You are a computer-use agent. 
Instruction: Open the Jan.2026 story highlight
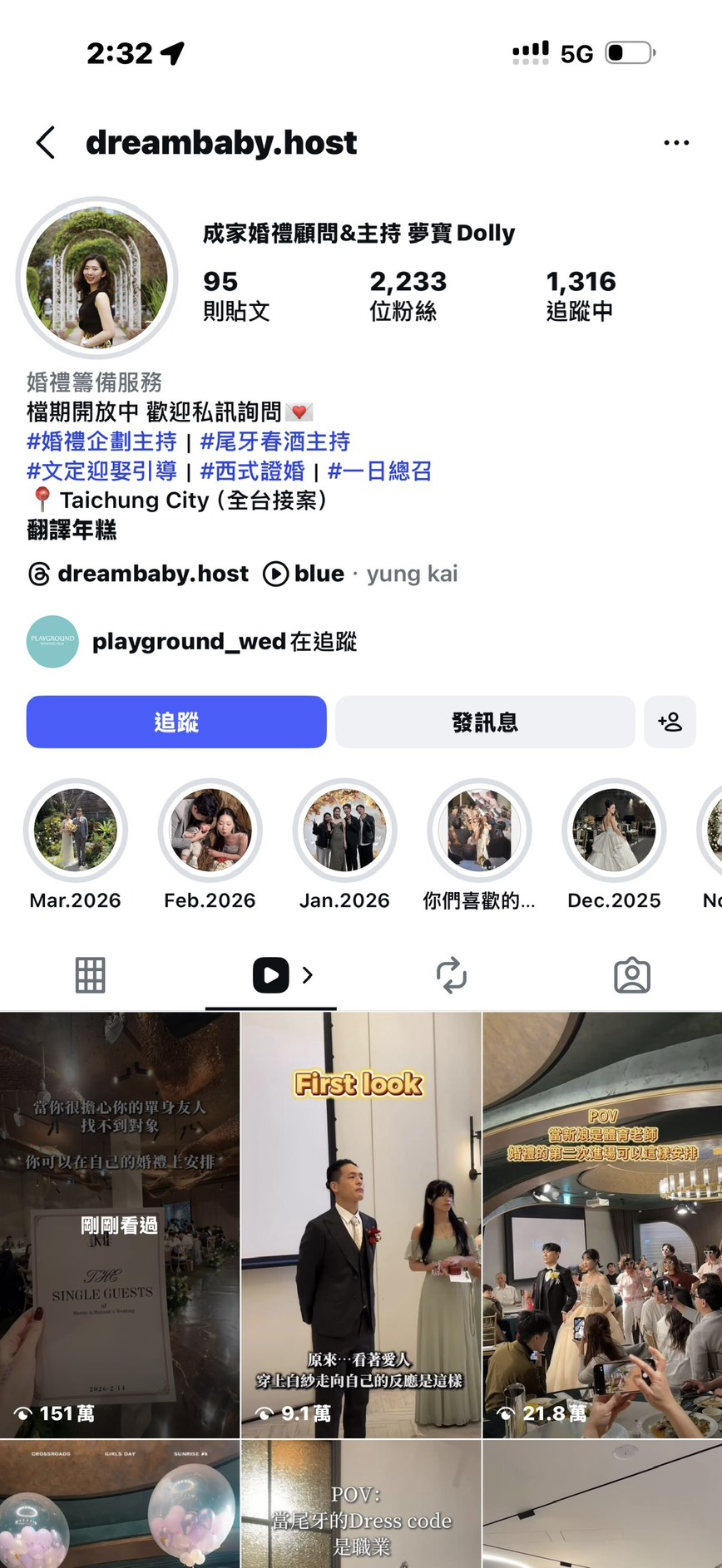tap(344, 830)
